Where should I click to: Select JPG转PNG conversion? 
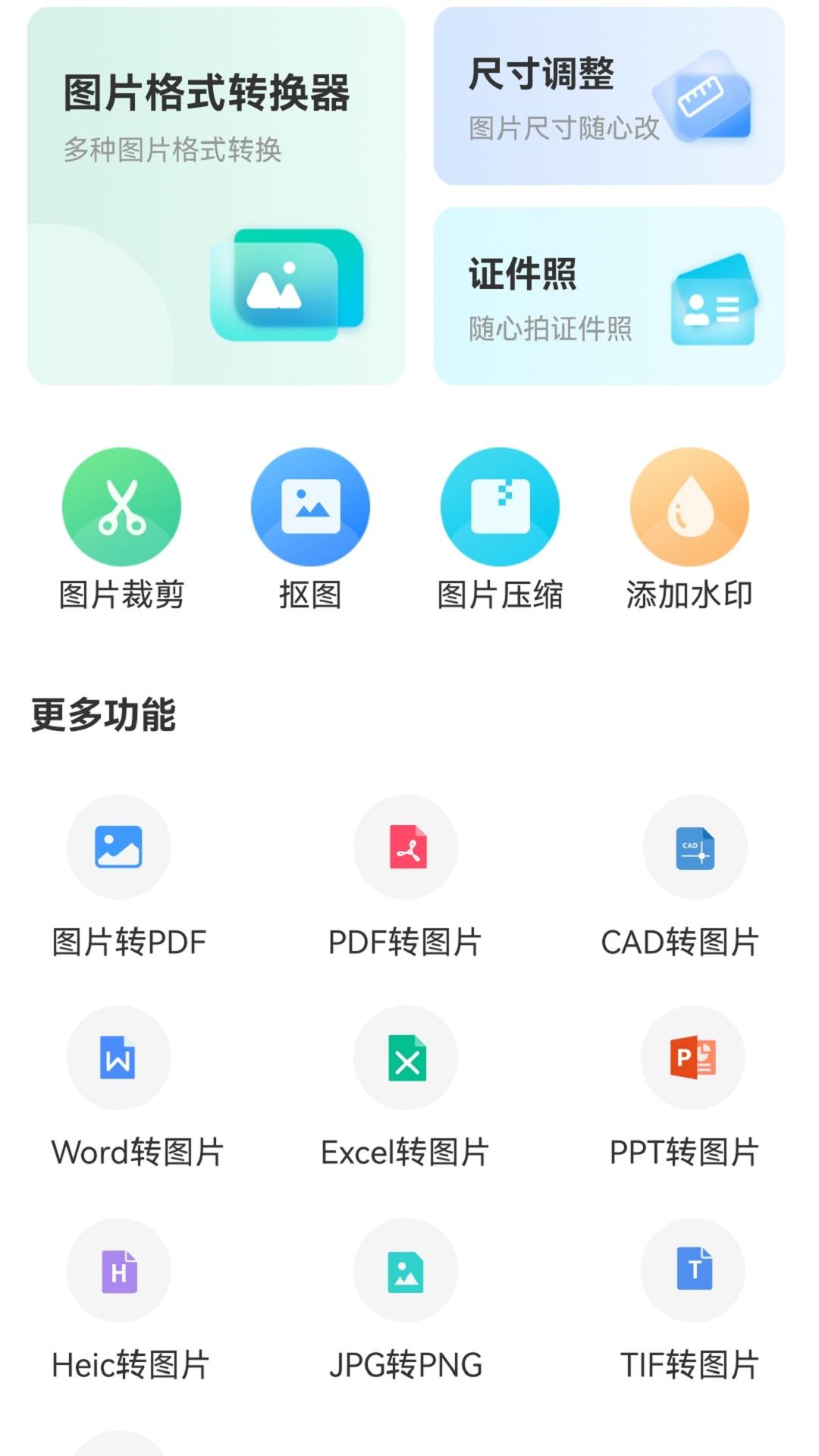click(406, 1270)
